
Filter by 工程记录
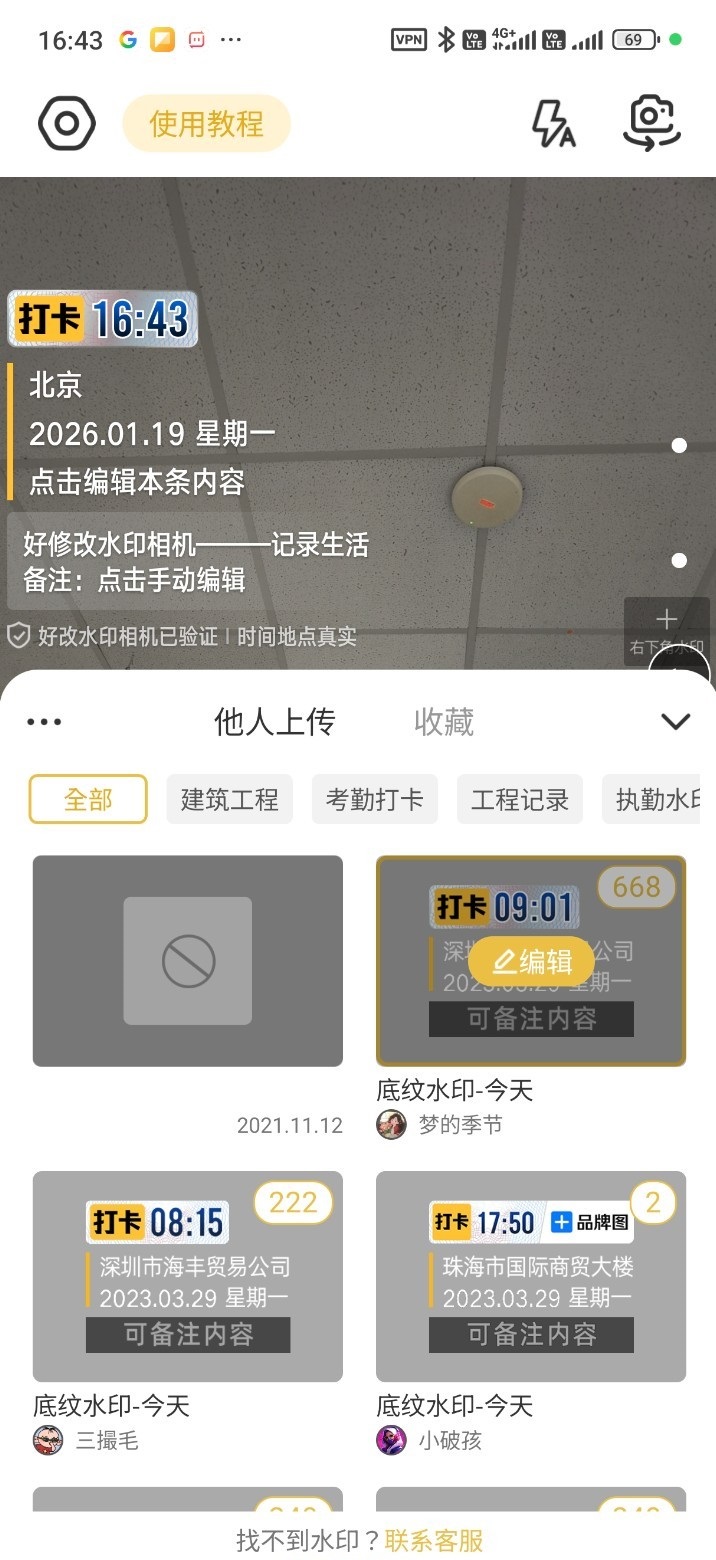point(519,799)
